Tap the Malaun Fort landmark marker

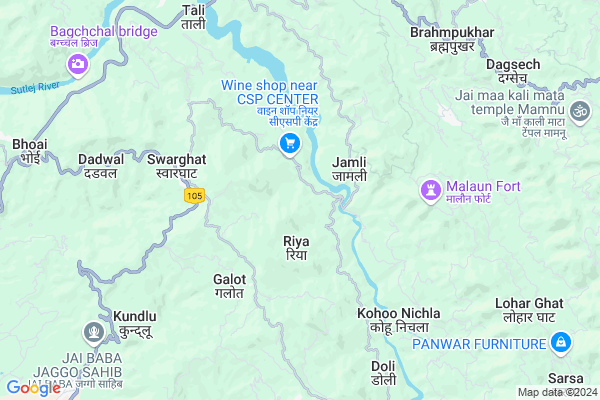[431, 188]
